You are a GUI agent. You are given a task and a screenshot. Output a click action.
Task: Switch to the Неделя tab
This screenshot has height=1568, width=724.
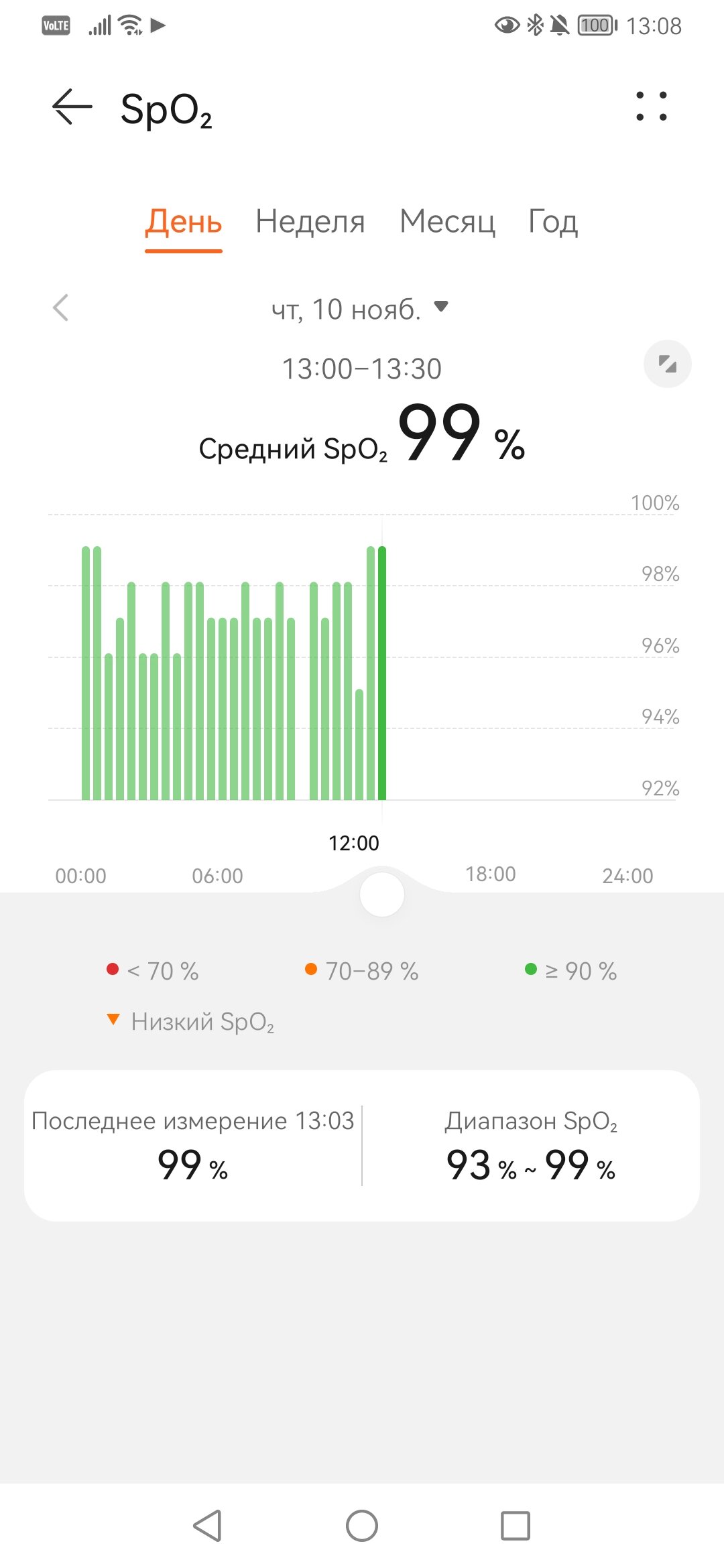[x=310, y=222]
